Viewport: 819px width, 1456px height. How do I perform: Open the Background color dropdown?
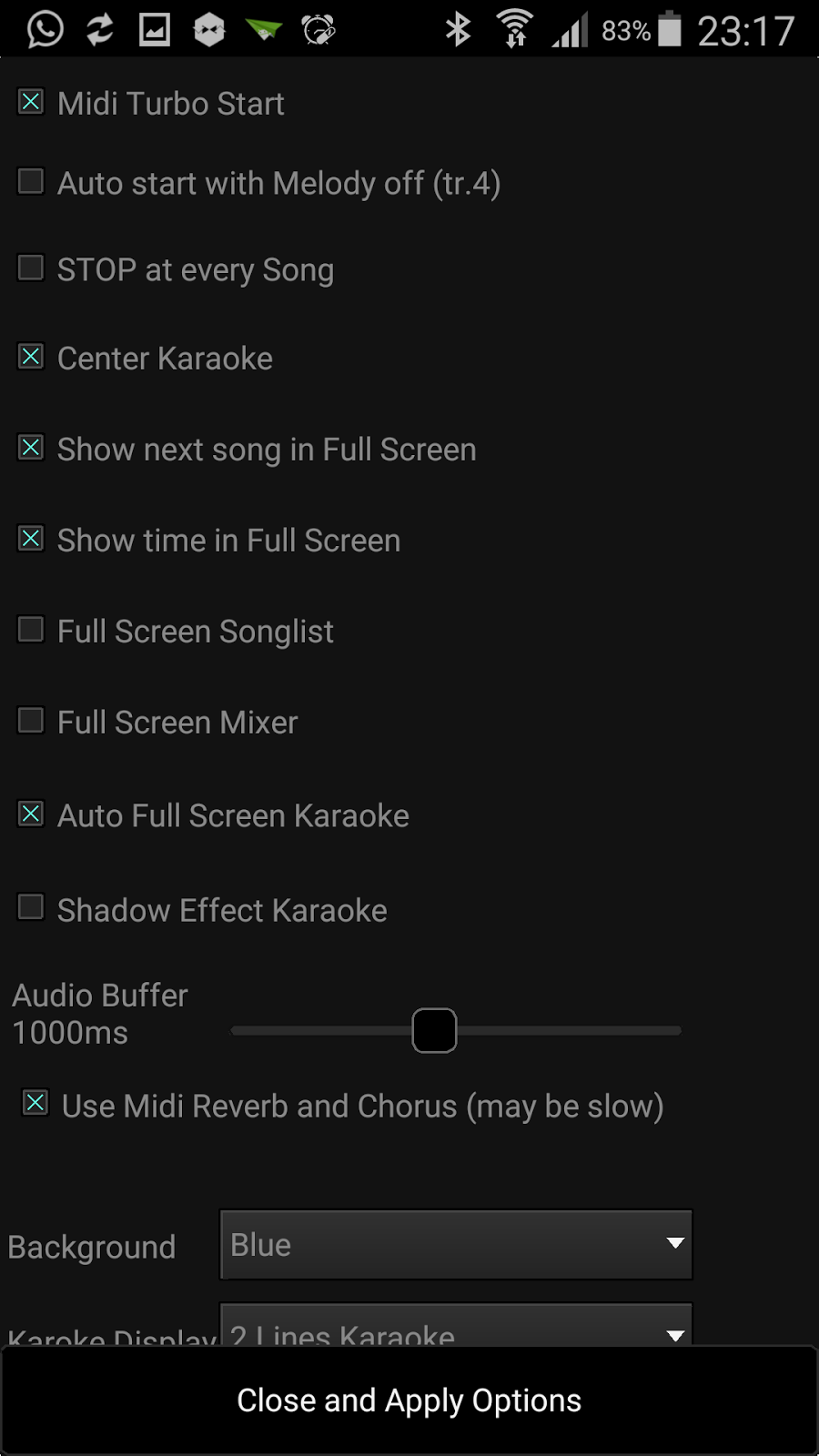tap(456, 1244)
